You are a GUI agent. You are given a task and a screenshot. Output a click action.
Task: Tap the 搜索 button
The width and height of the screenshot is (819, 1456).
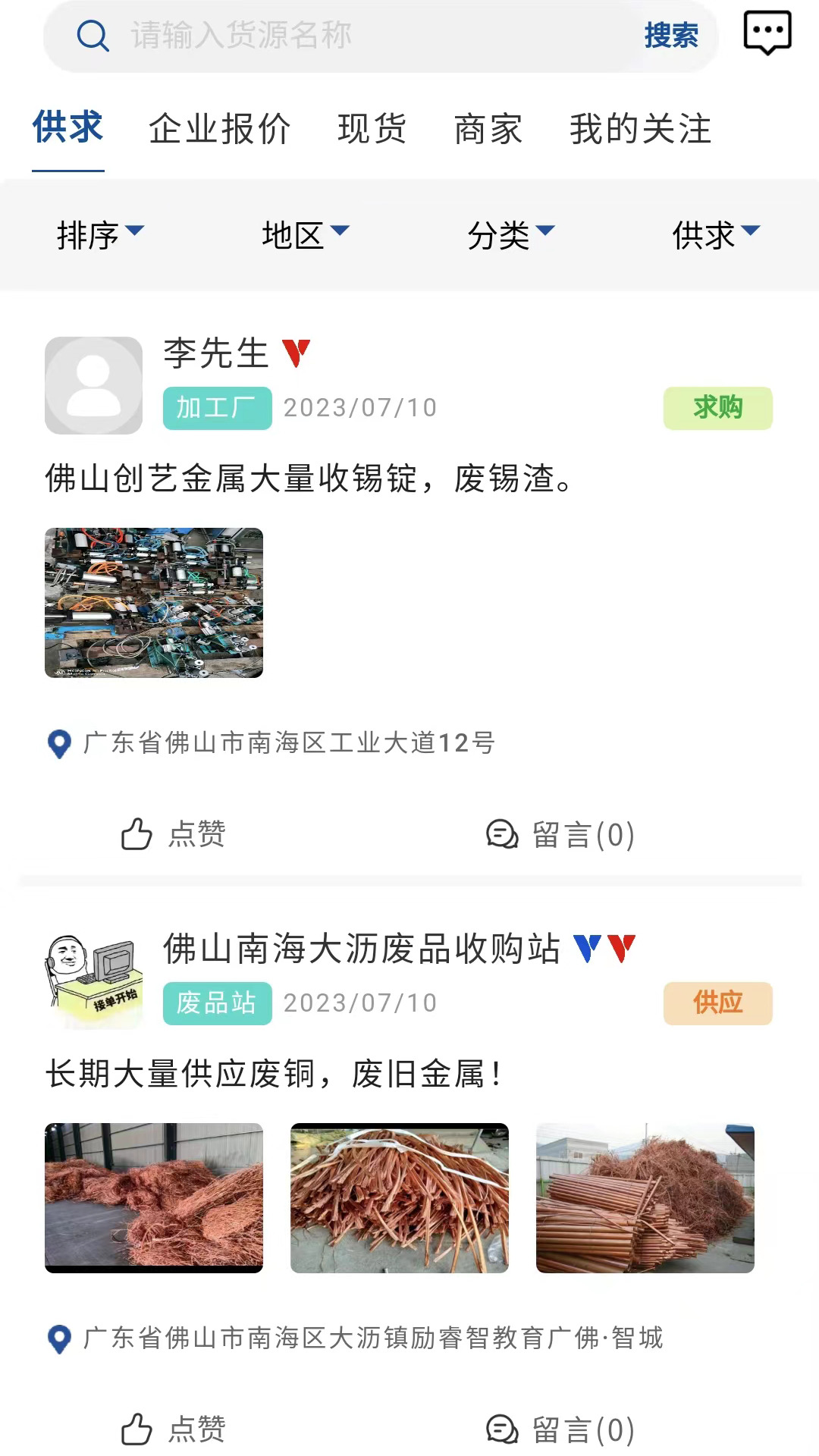[x=671, y=35]
